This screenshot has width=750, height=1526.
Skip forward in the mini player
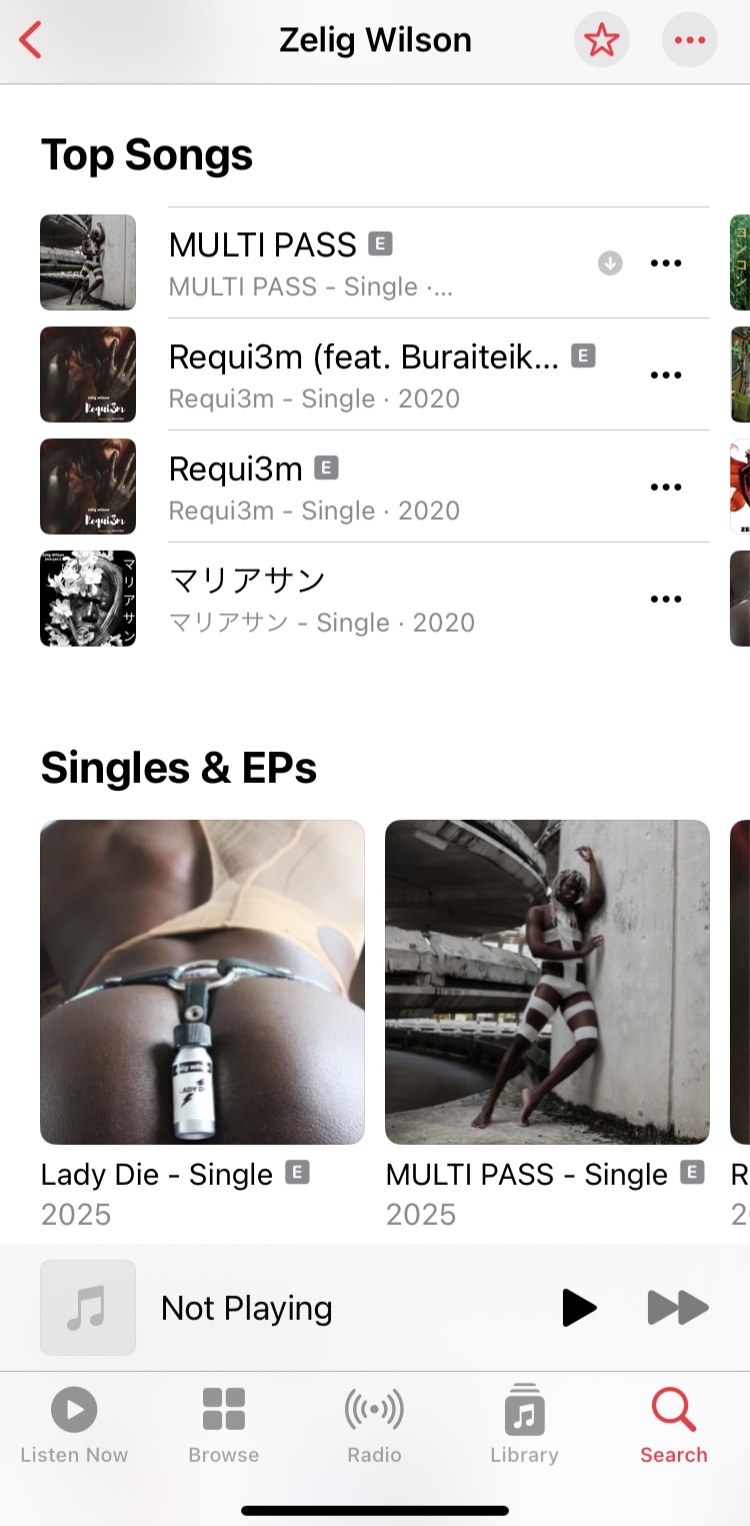(x=677, y=1307)
